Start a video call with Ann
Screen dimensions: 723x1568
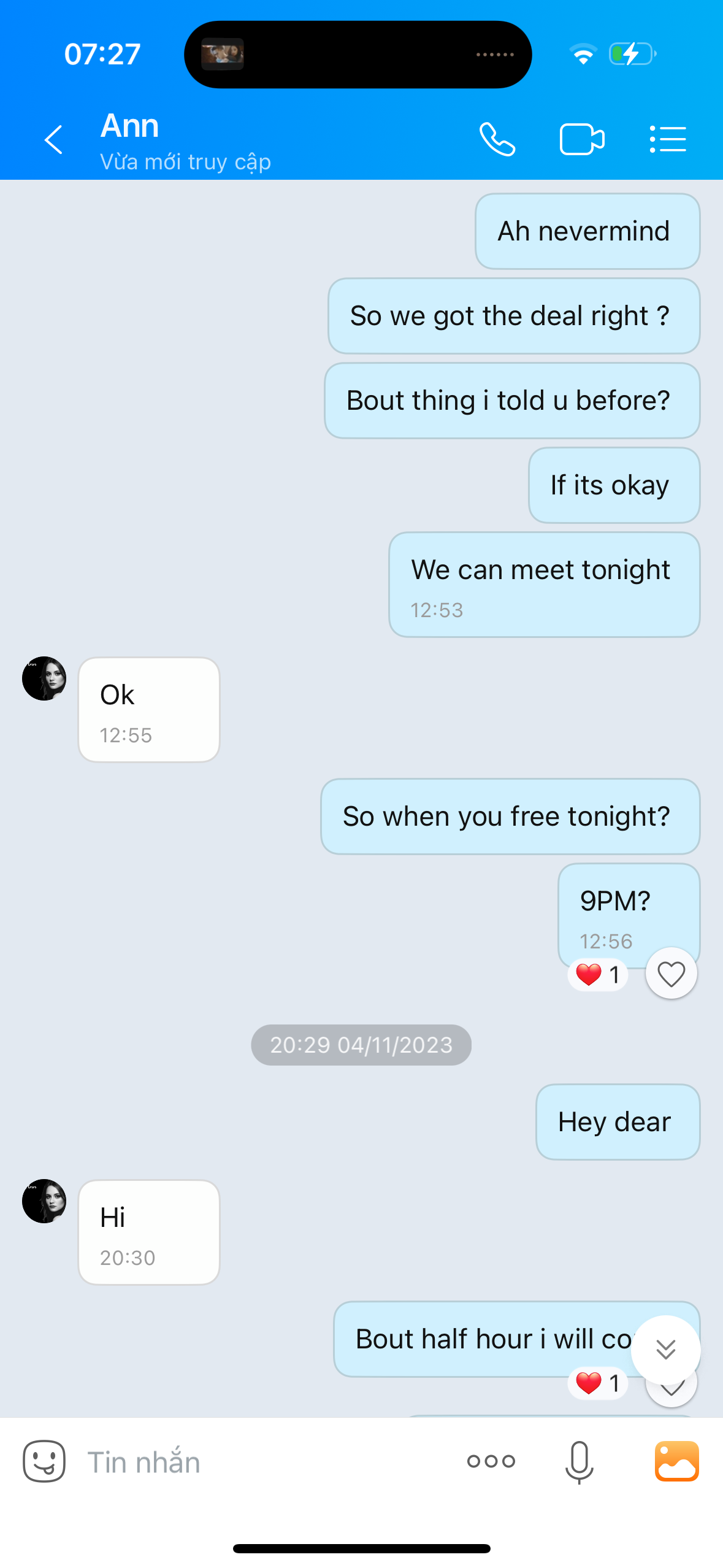pyautogui.click(x=581, y=140)
